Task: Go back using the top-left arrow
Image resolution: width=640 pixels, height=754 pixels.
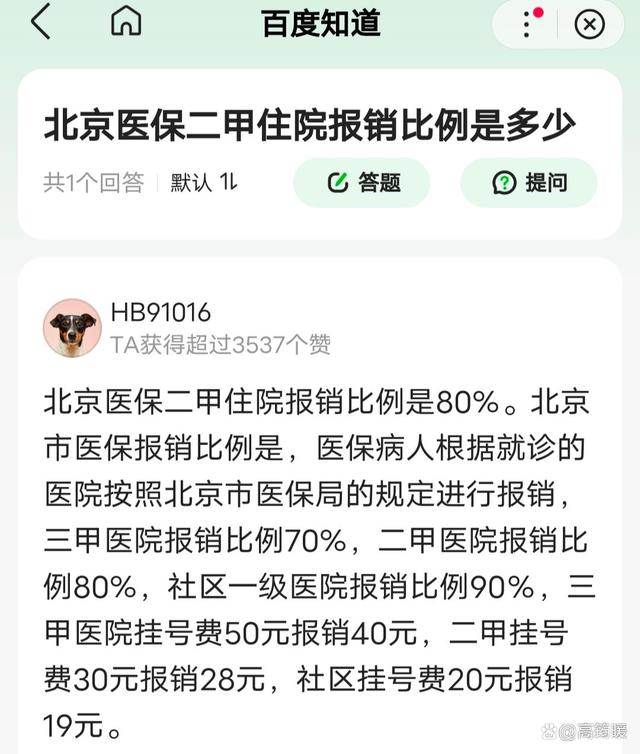Action: coord(40,22)
